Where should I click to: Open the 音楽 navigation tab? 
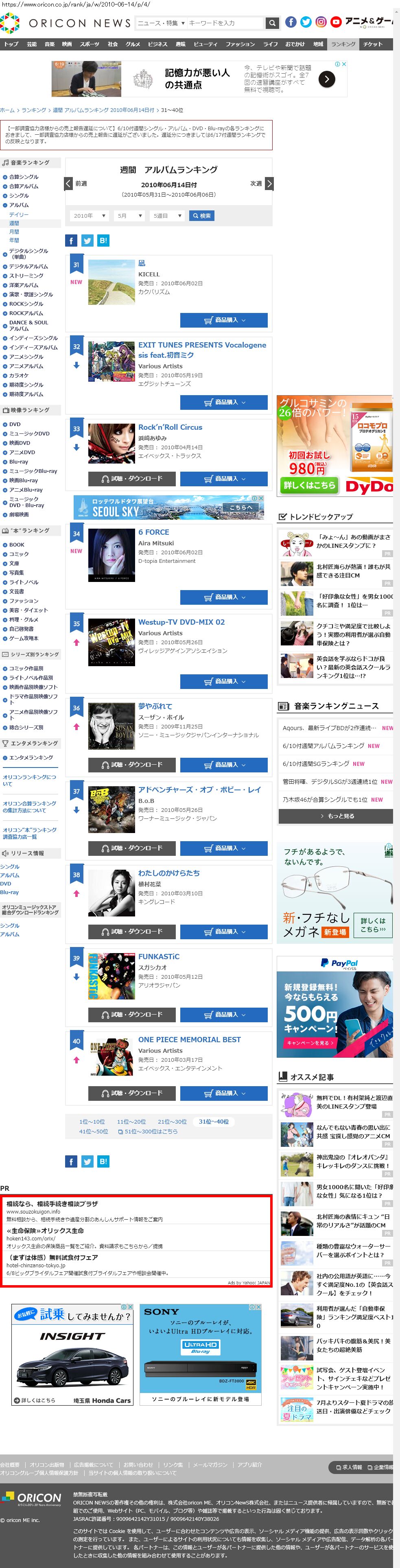coord(49,44)
